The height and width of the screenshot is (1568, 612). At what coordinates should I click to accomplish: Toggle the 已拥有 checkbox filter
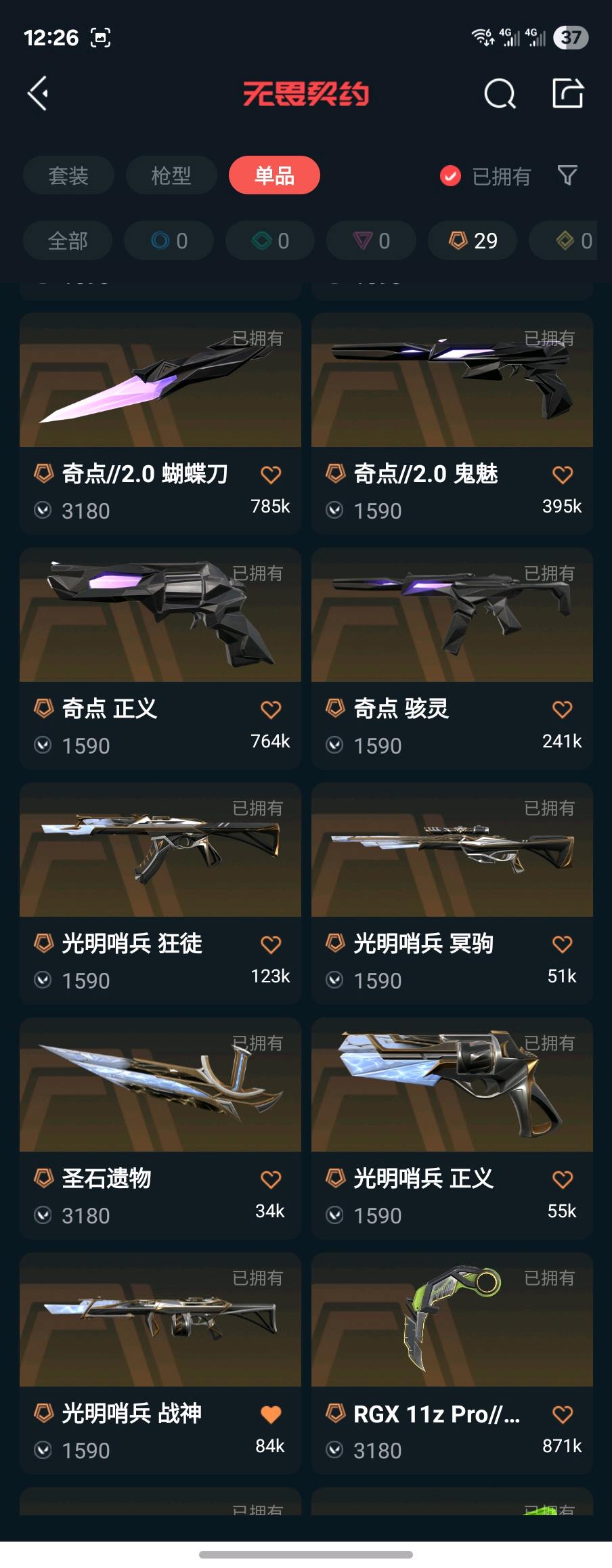pyautogui.click(x=450, y=176)
